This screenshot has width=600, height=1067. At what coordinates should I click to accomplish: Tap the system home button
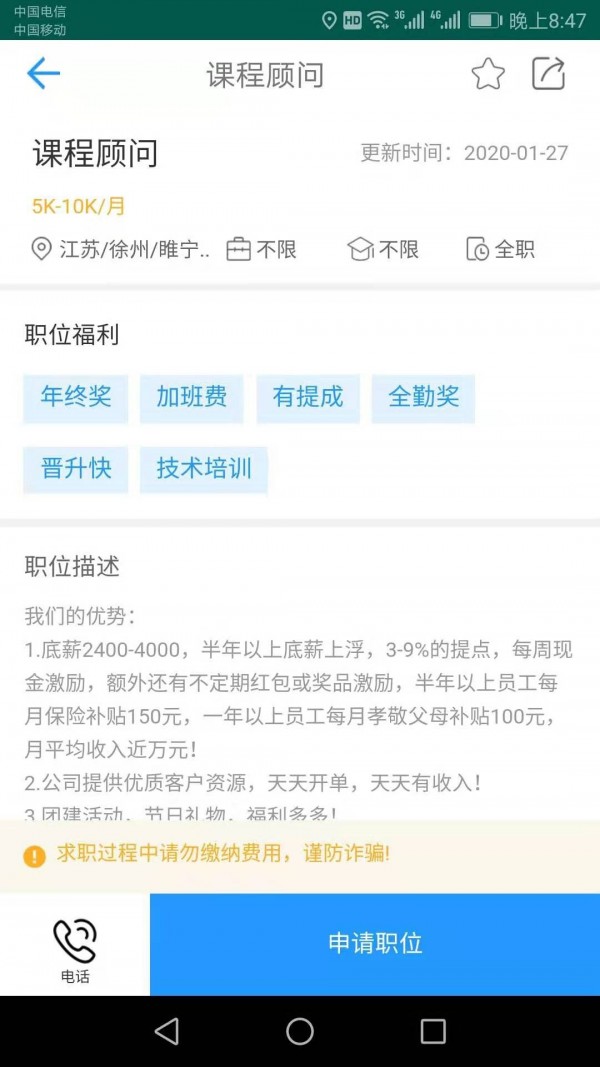click(300, 1031)
